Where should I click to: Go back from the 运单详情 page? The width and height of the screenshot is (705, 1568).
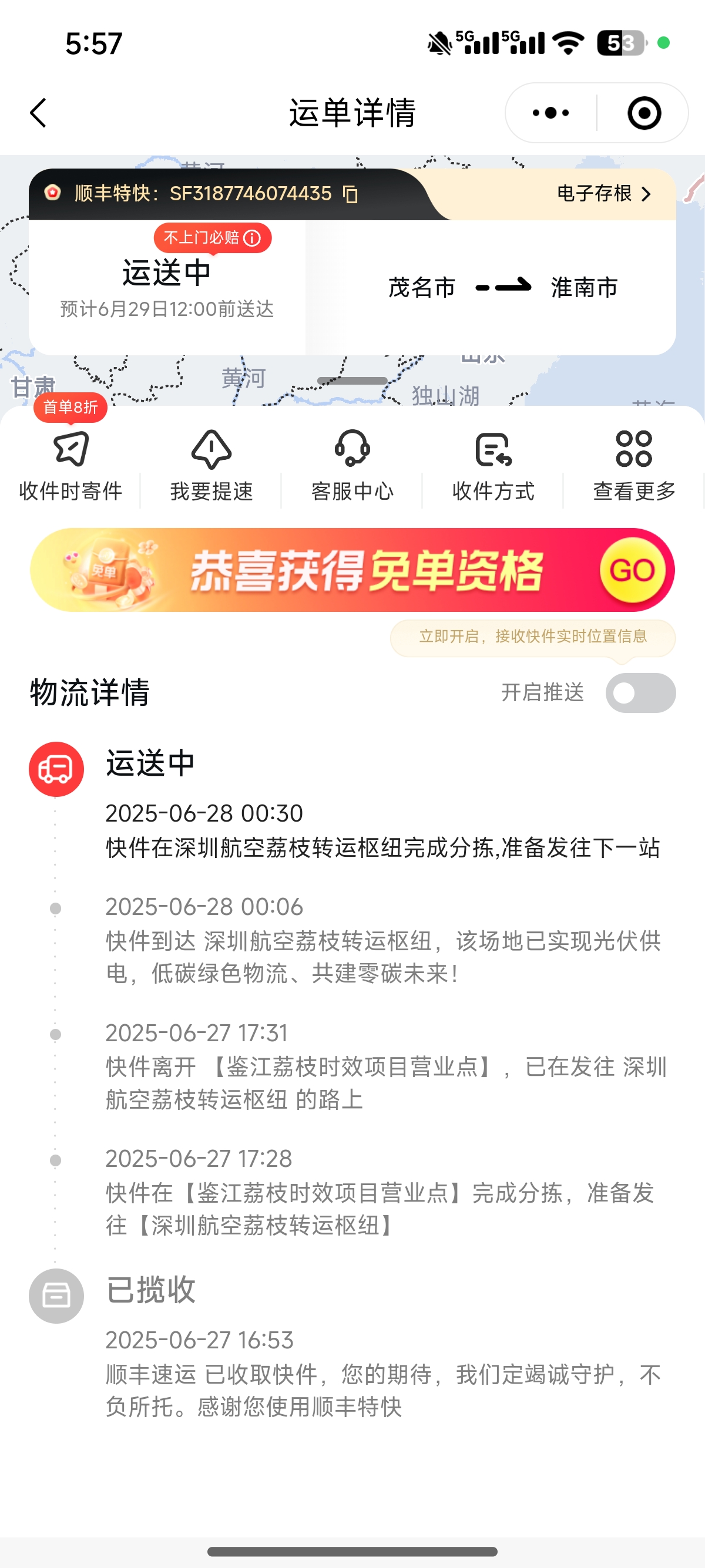(x=38, y=113)
